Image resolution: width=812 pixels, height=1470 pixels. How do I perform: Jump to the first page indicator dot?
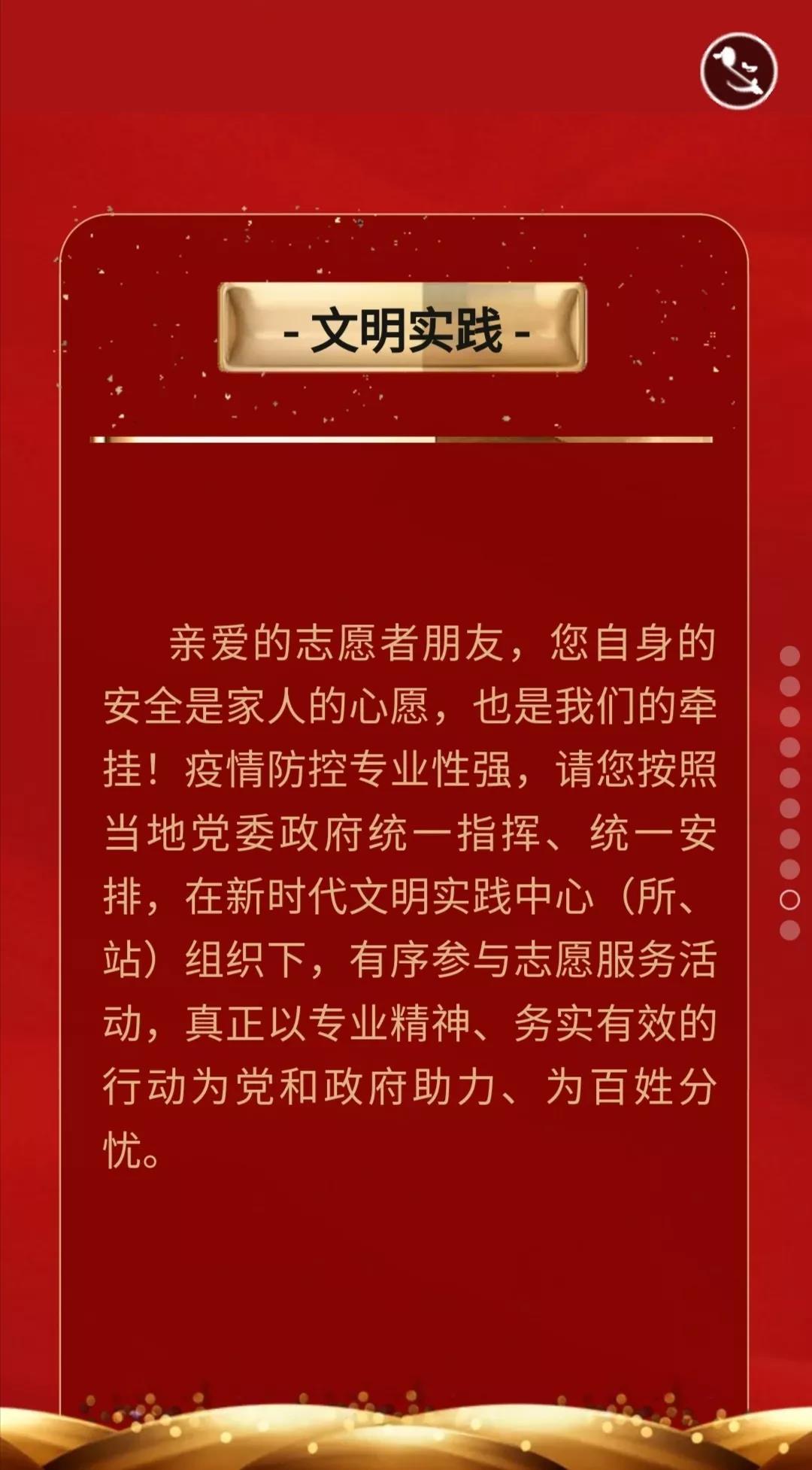point(789,655)
